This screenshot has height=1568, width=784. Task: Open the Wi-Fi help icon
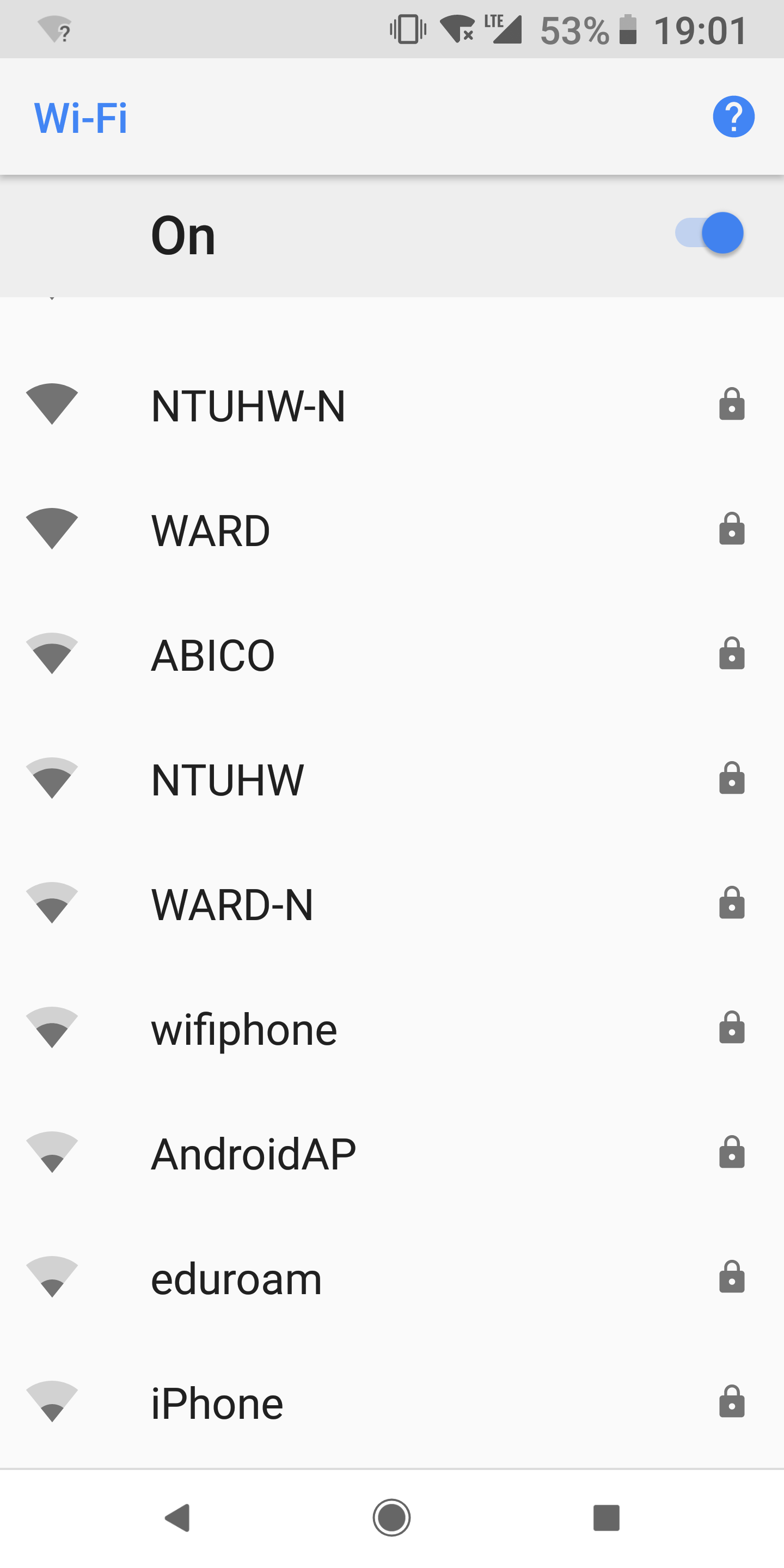(x=733, y=117)
